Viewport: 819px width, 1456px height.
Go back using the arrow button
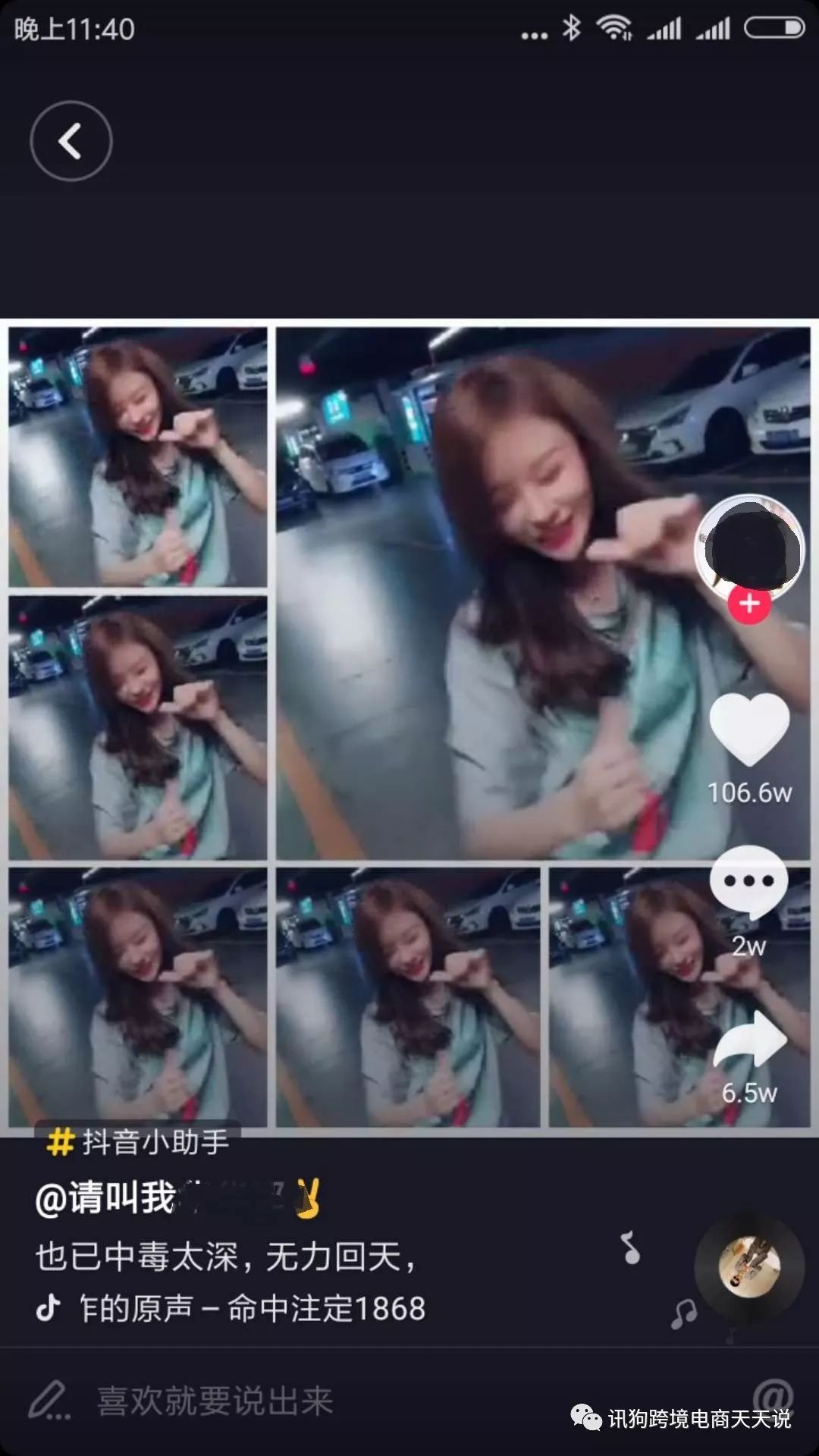pos(71,141)
